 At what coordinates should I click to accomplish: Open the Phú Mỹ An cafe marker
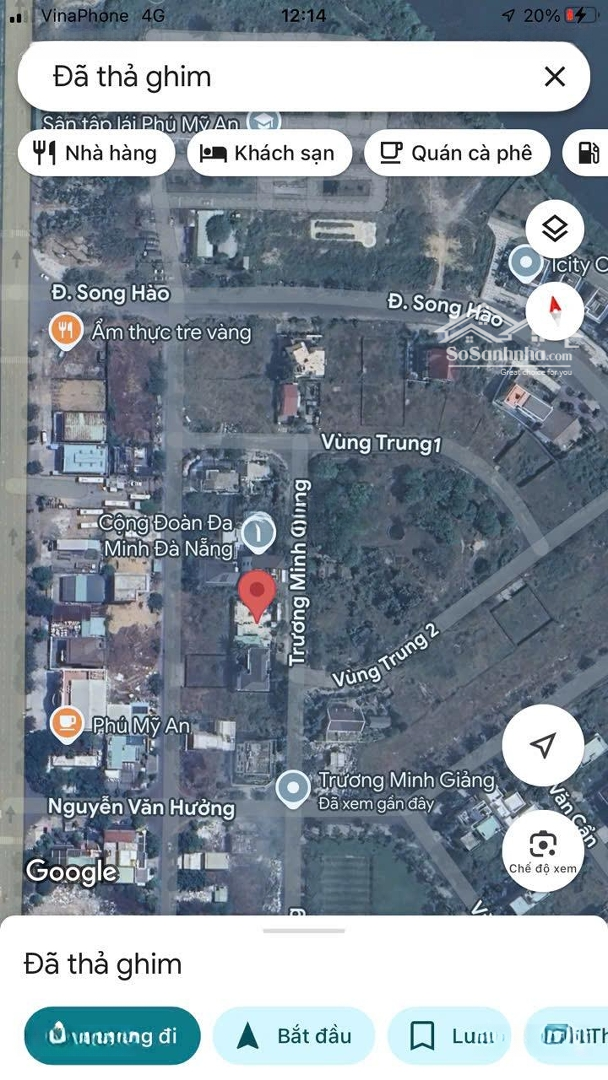pos(67,724)
